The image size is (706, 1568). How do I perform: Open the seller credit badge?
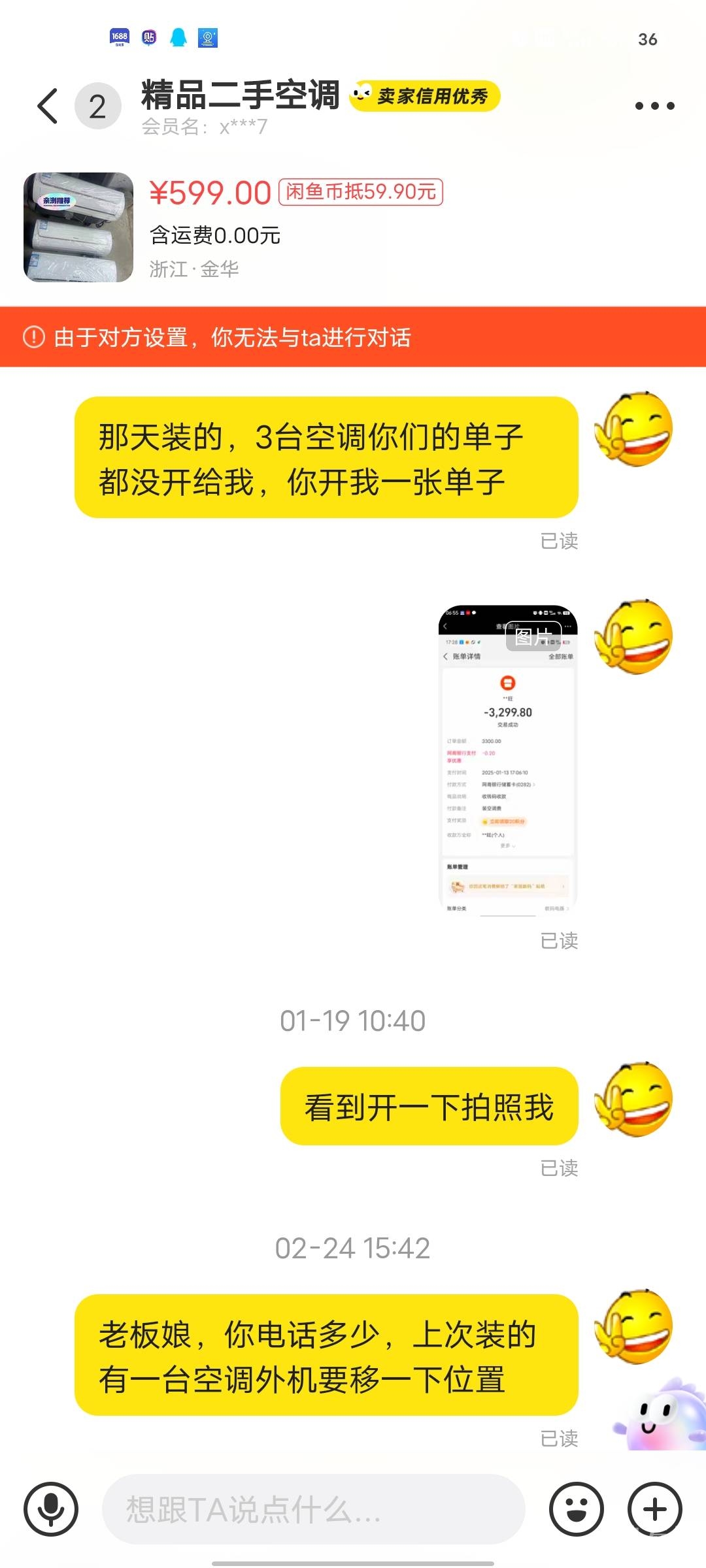pos(425,97)
